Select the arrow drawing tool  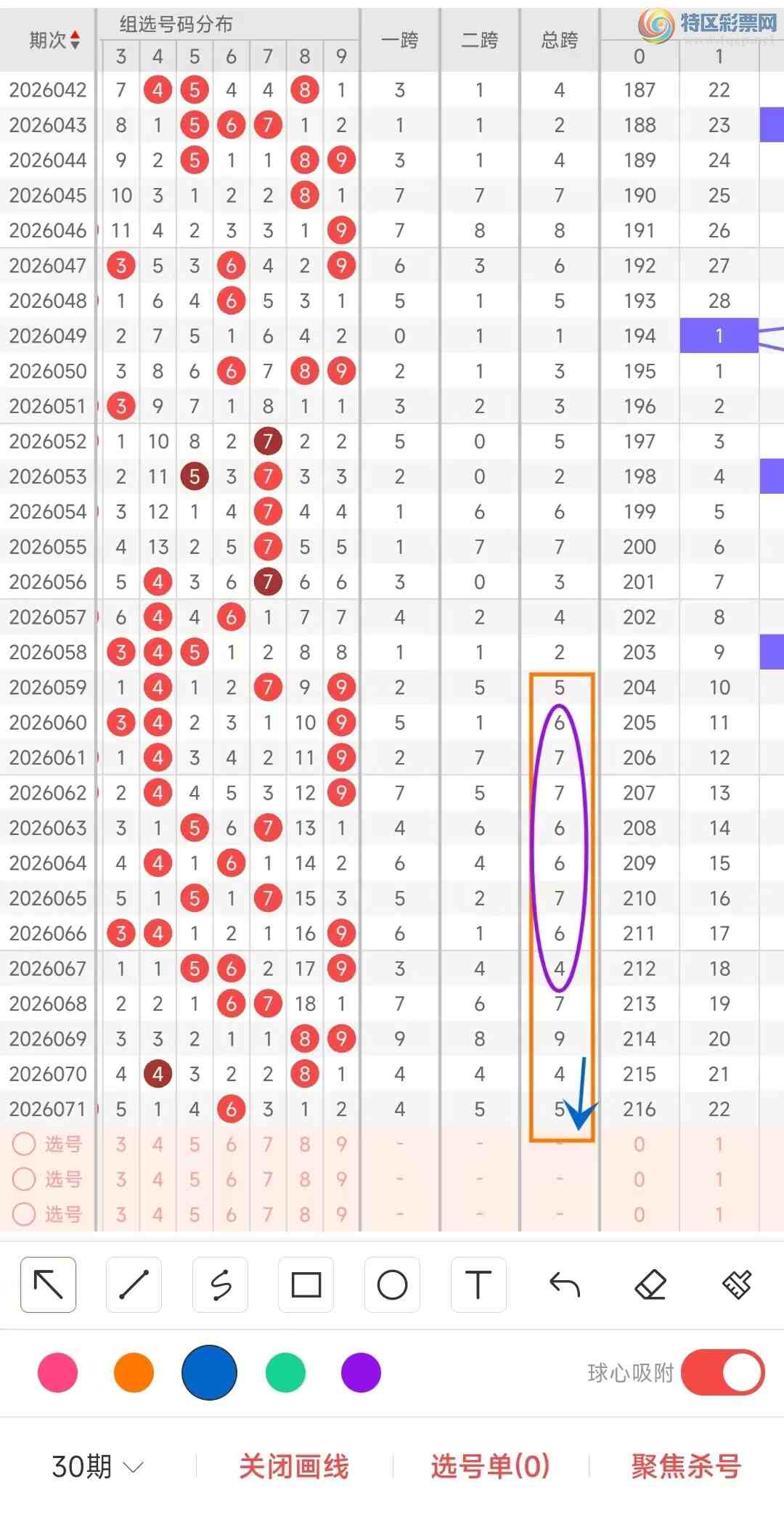pyautogui.click(x=48, y=1284)
